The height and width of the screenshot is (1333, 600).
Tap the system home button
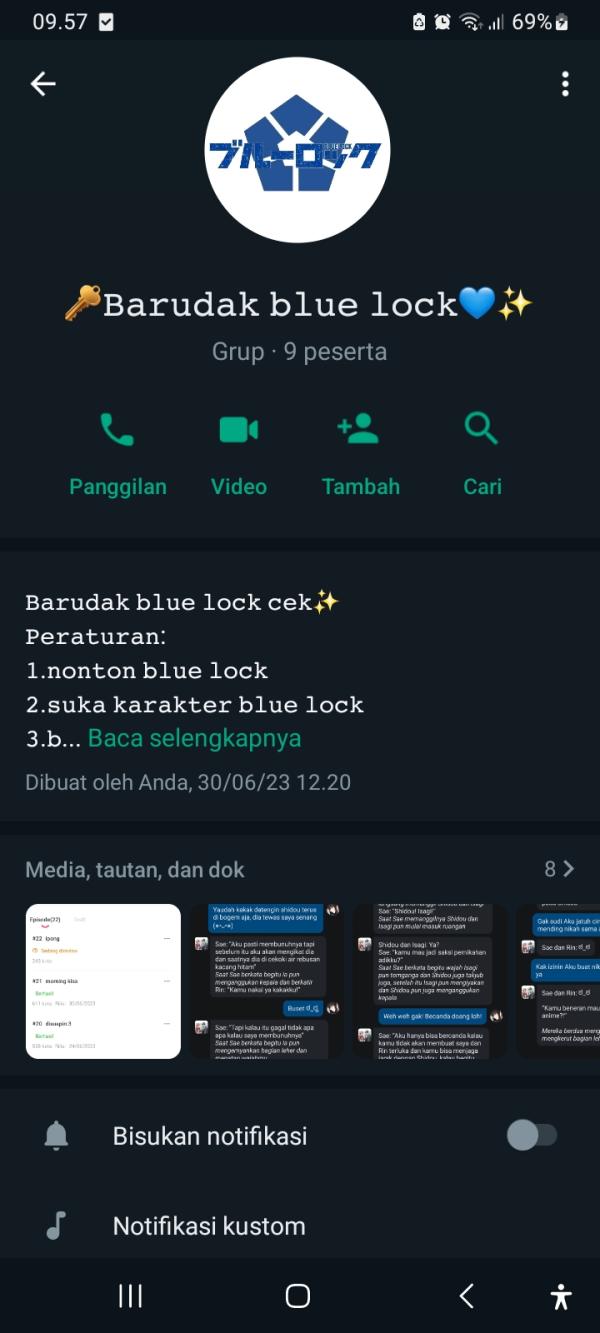pyautogui.click(x=298, y=1296)
